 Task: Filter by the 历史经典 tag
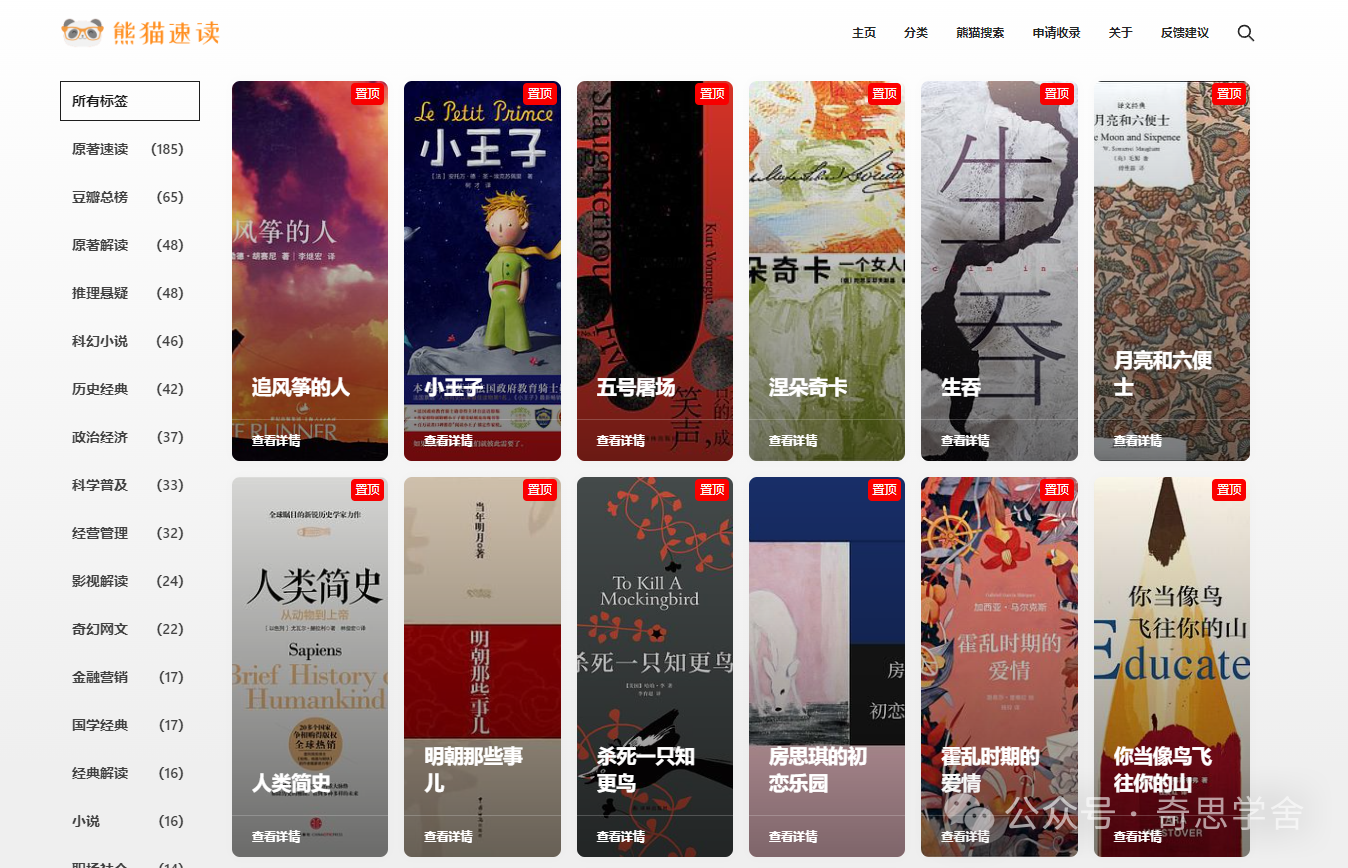[x=127, y=389]
